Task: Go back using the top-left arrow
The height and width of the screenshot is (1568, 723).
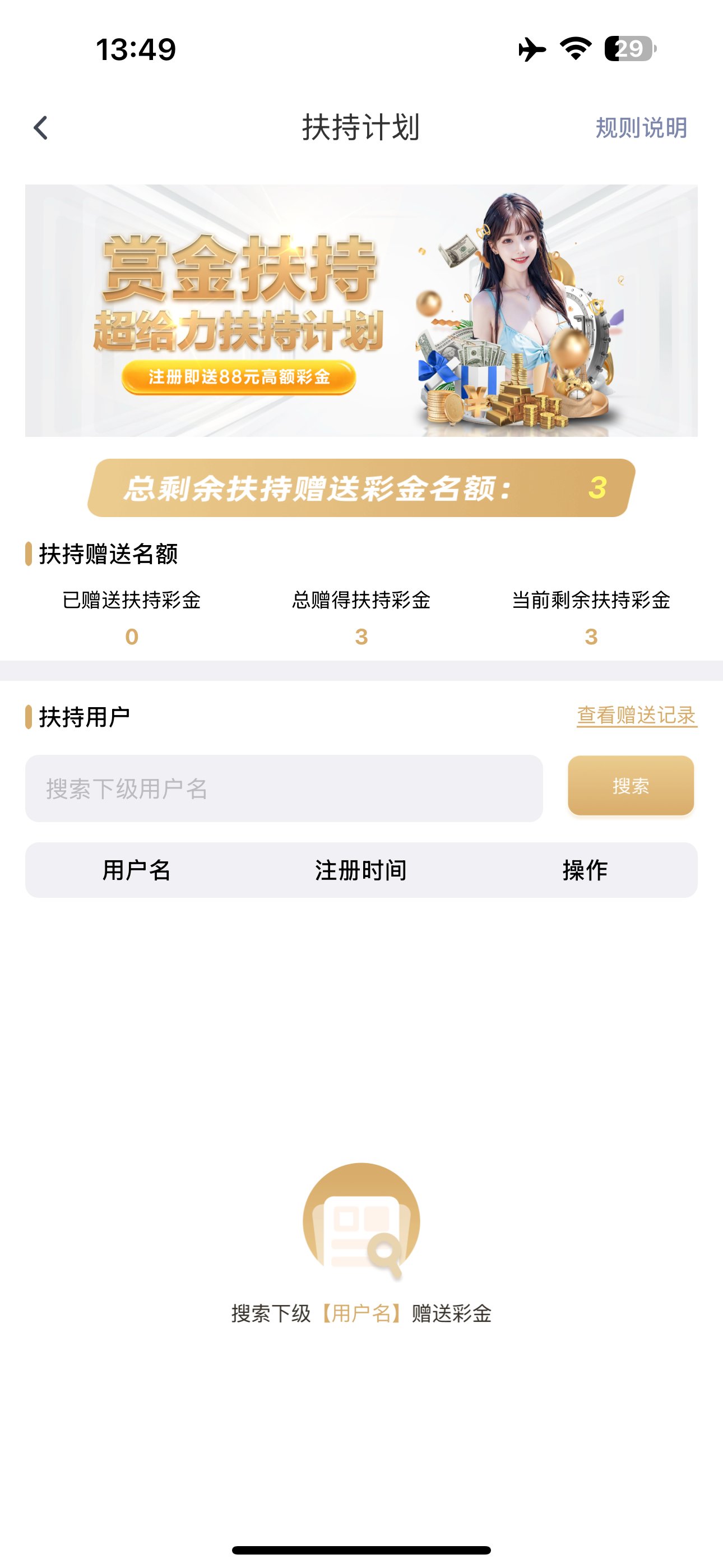Action: (x=41, y=128)
